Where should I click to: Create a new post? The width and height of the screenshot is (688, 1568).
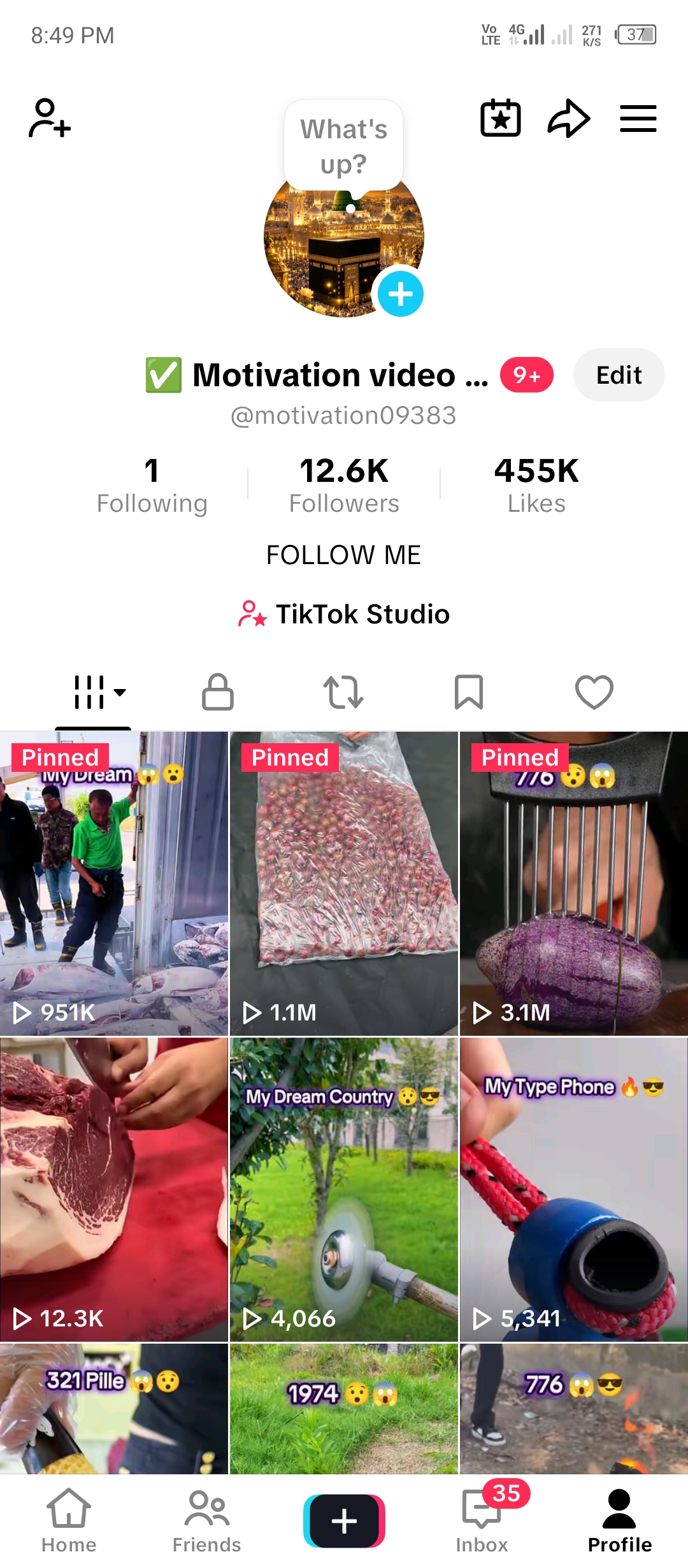[344, 1521]
